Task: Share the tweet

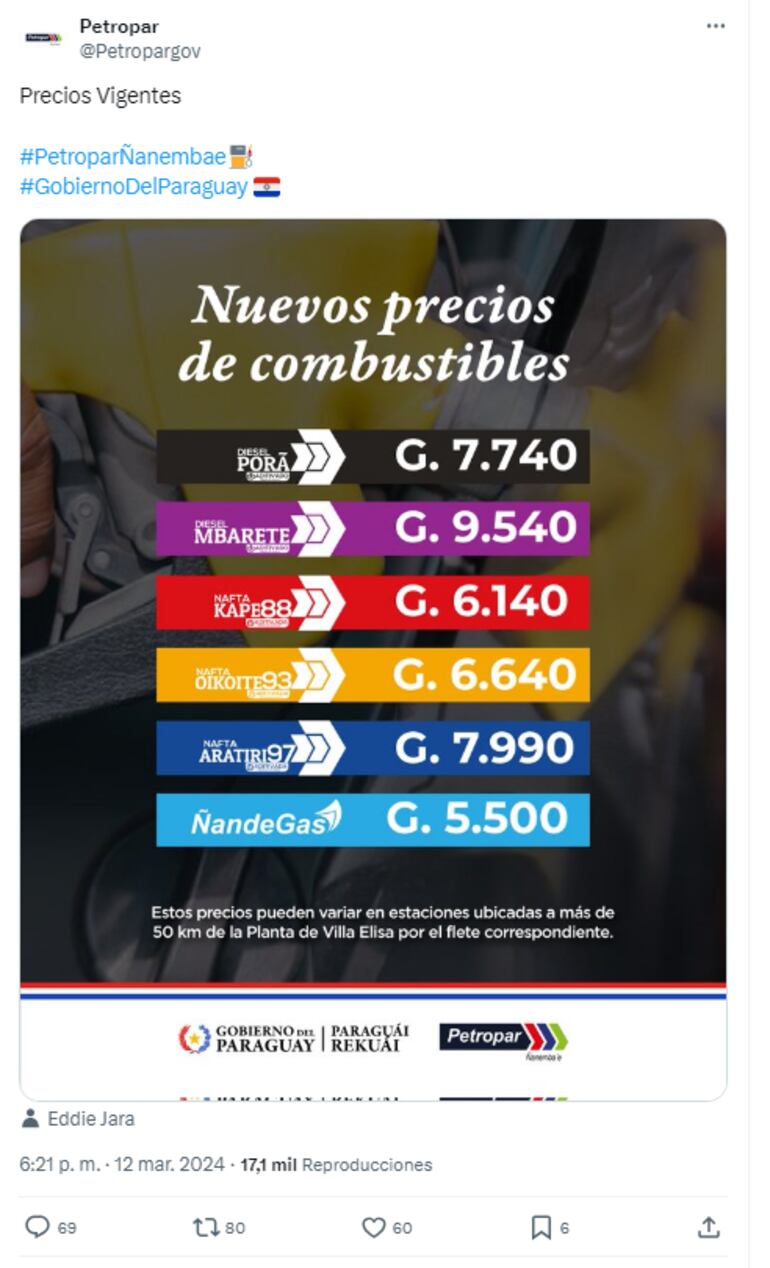Action: pyautogui.click(x=707, y=1227)
